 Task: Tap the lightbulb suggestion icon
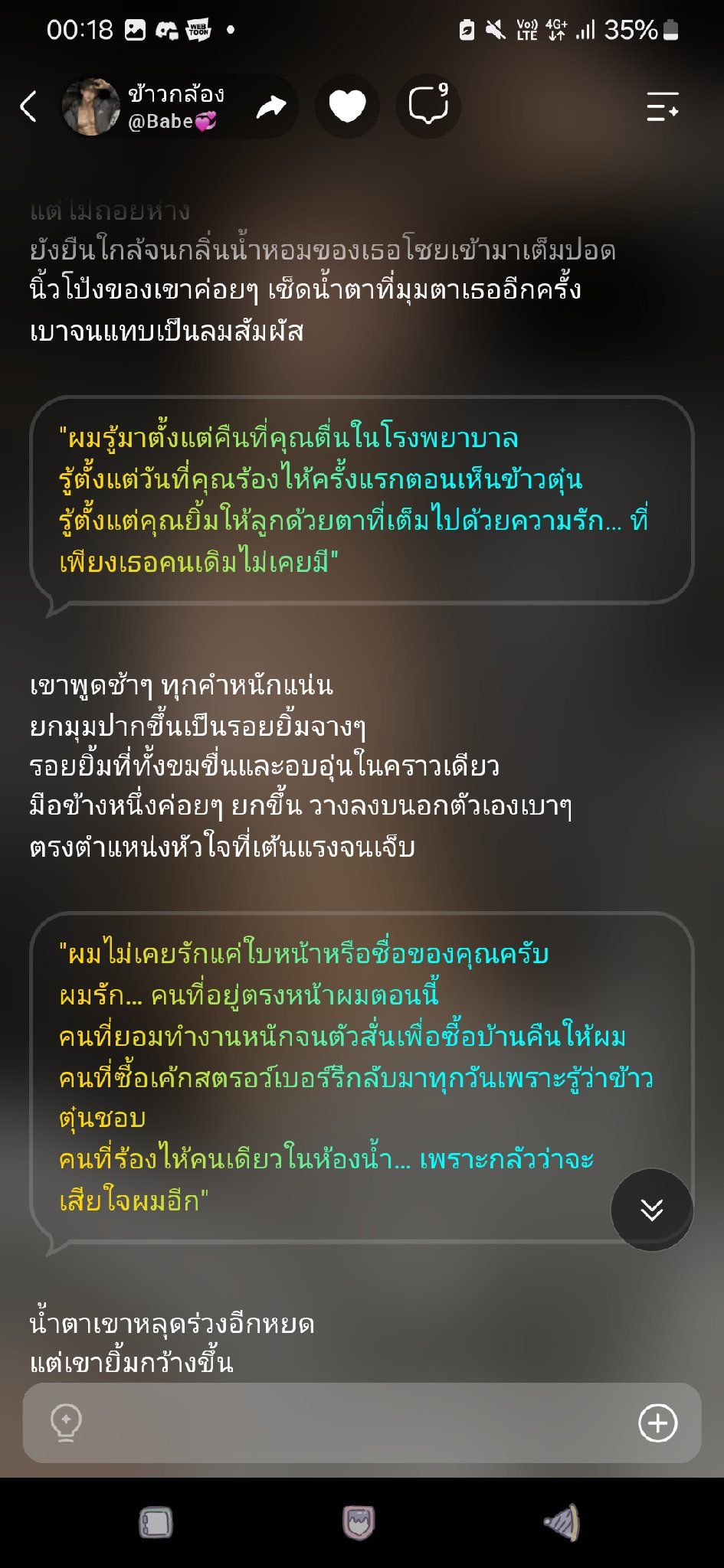66,1423
